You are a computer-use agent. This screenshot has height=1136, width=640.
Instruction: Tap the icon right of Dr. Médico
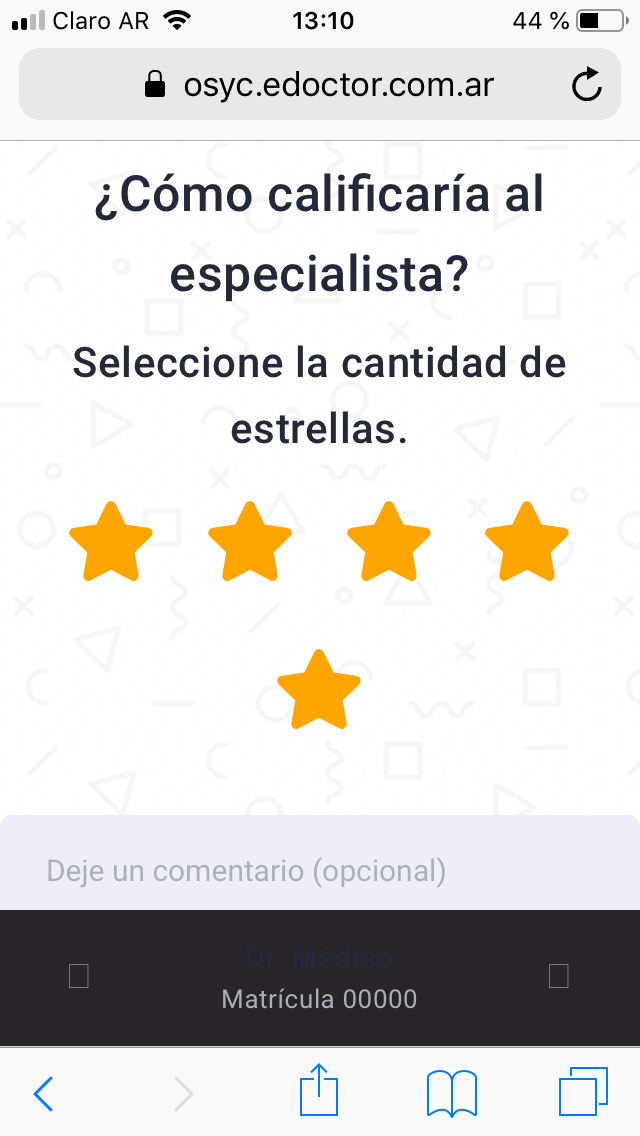[559, 976]
